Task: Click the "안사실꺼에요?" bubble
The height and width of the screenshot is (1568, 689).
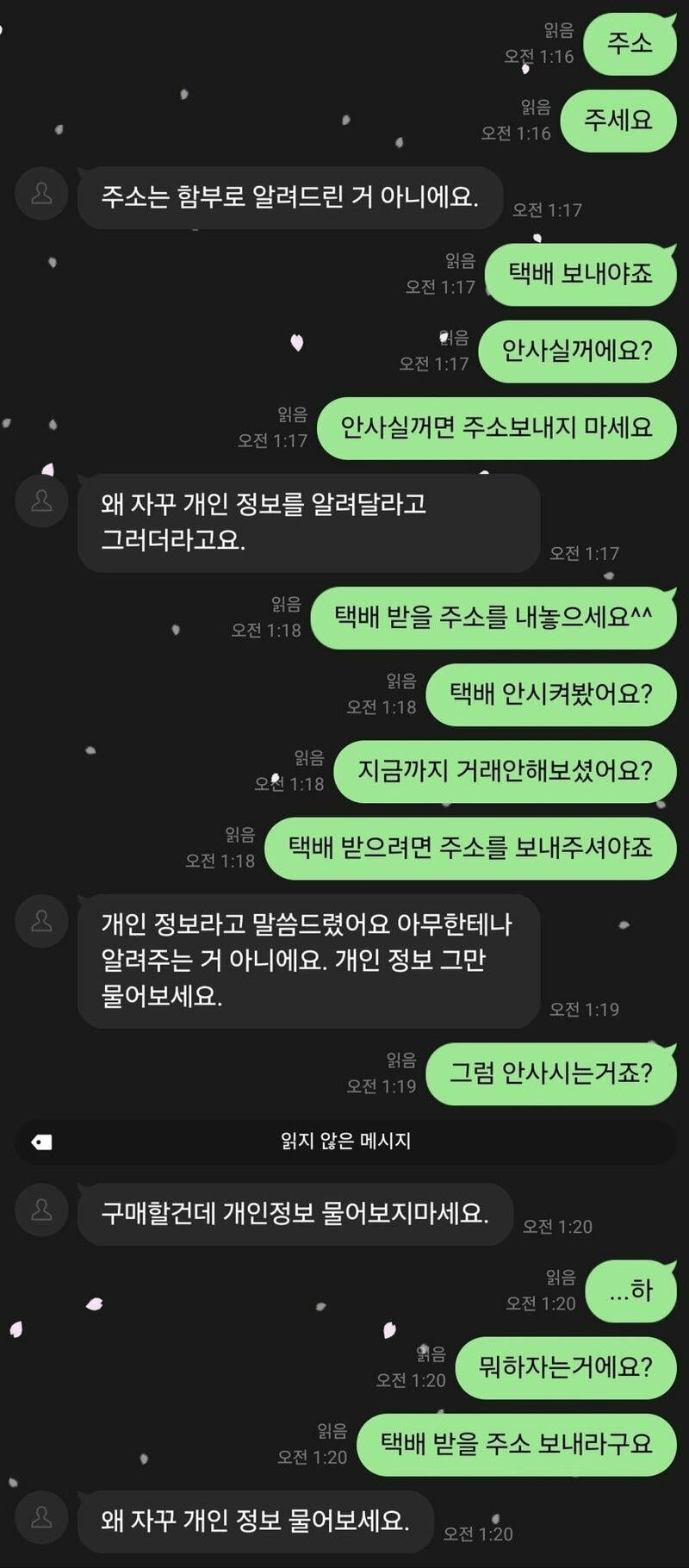Action: tap(578, 350)
